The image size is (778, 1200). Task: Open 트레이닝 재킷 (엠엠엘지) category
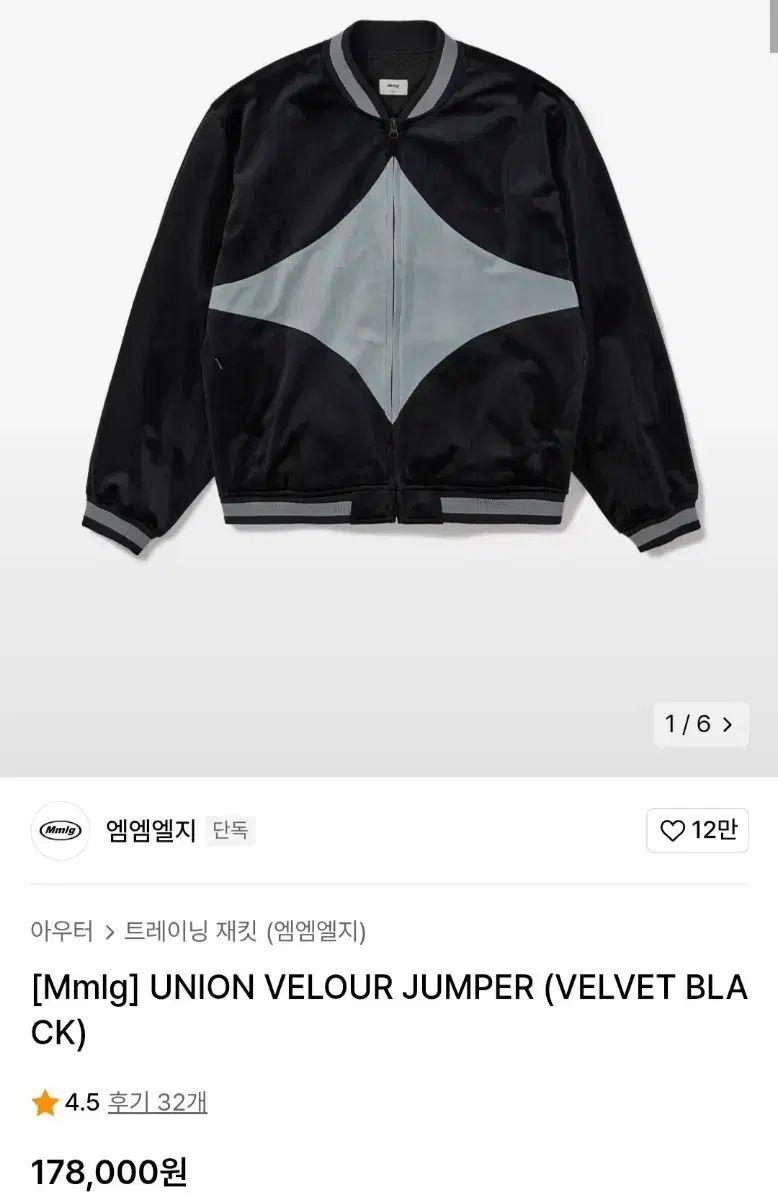(x=245, y=932)
